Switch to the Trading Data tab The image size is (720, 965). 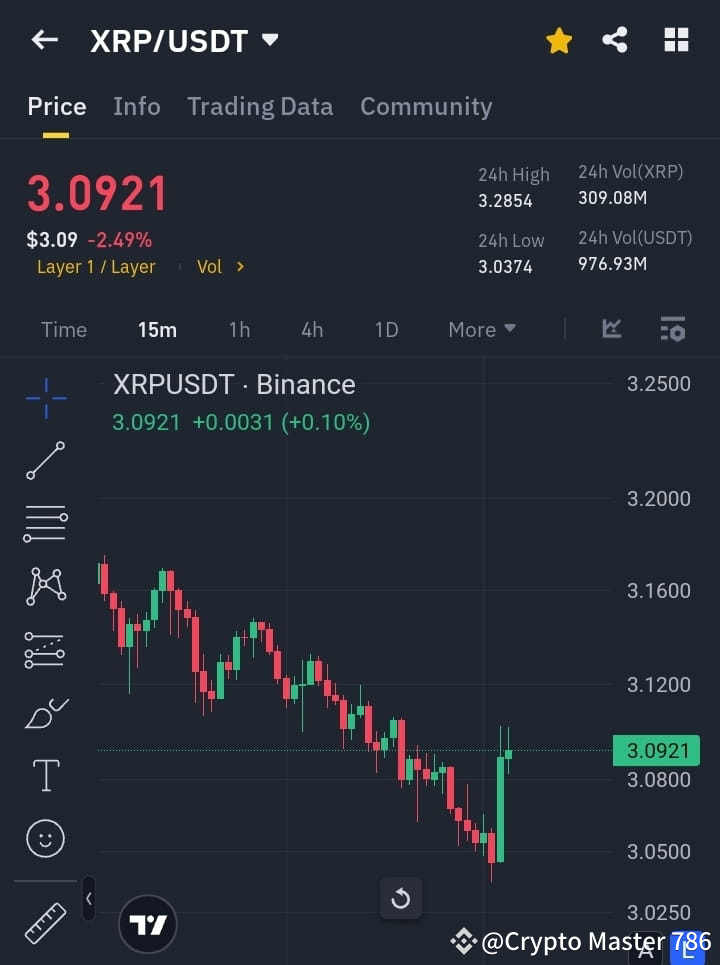coord(260,106)
